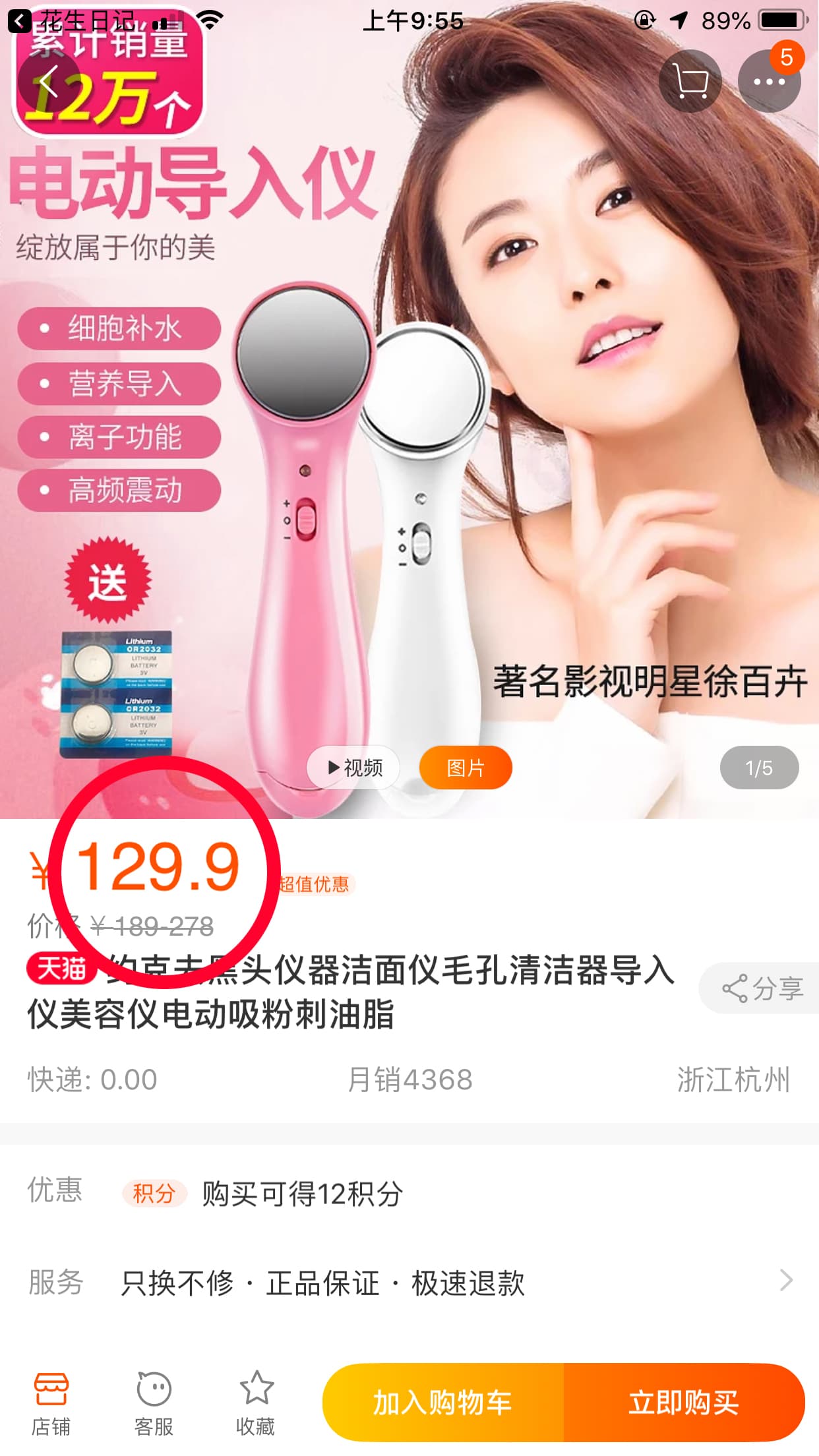Open the three-dot more menu

click(769, 82)
